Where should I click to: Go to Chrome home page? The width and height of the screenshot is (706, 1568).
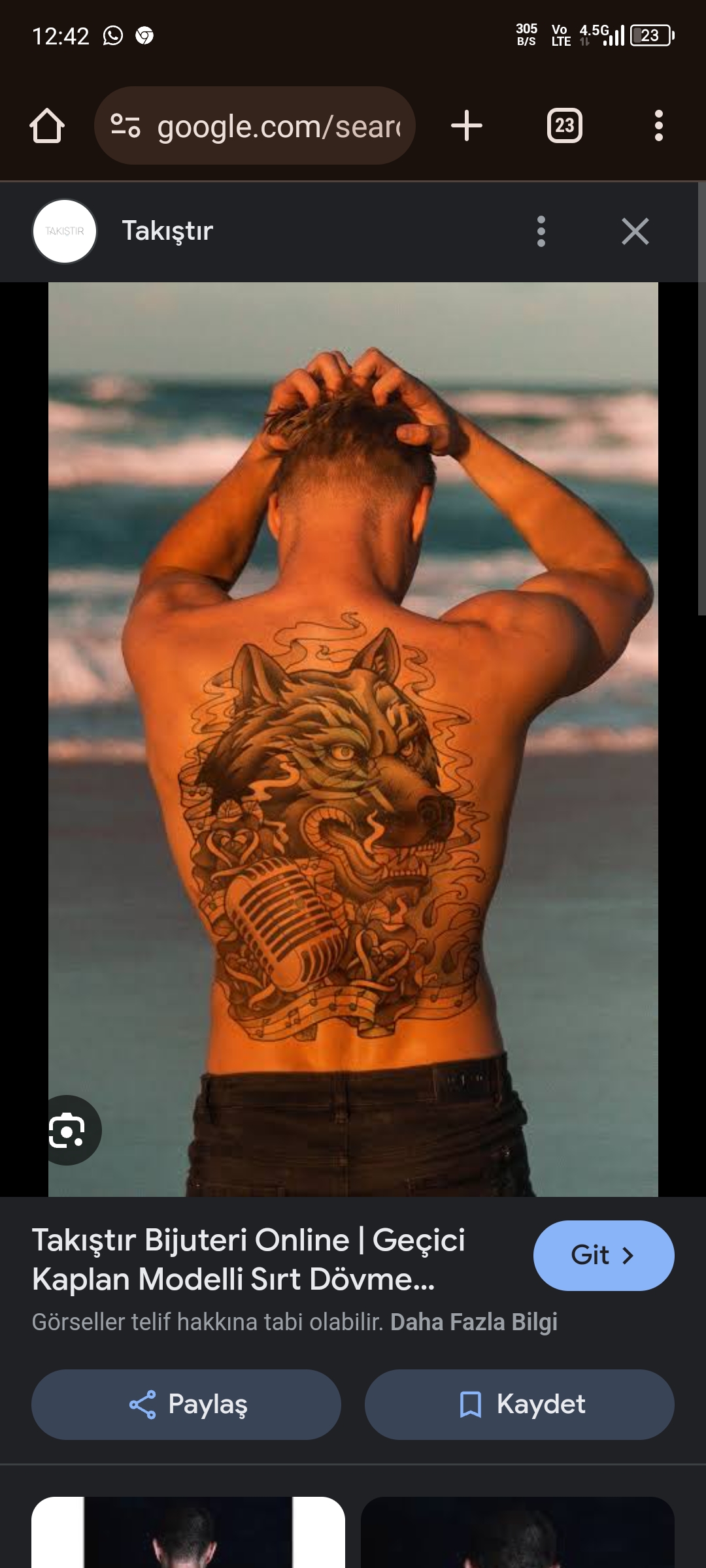point(47,125)
